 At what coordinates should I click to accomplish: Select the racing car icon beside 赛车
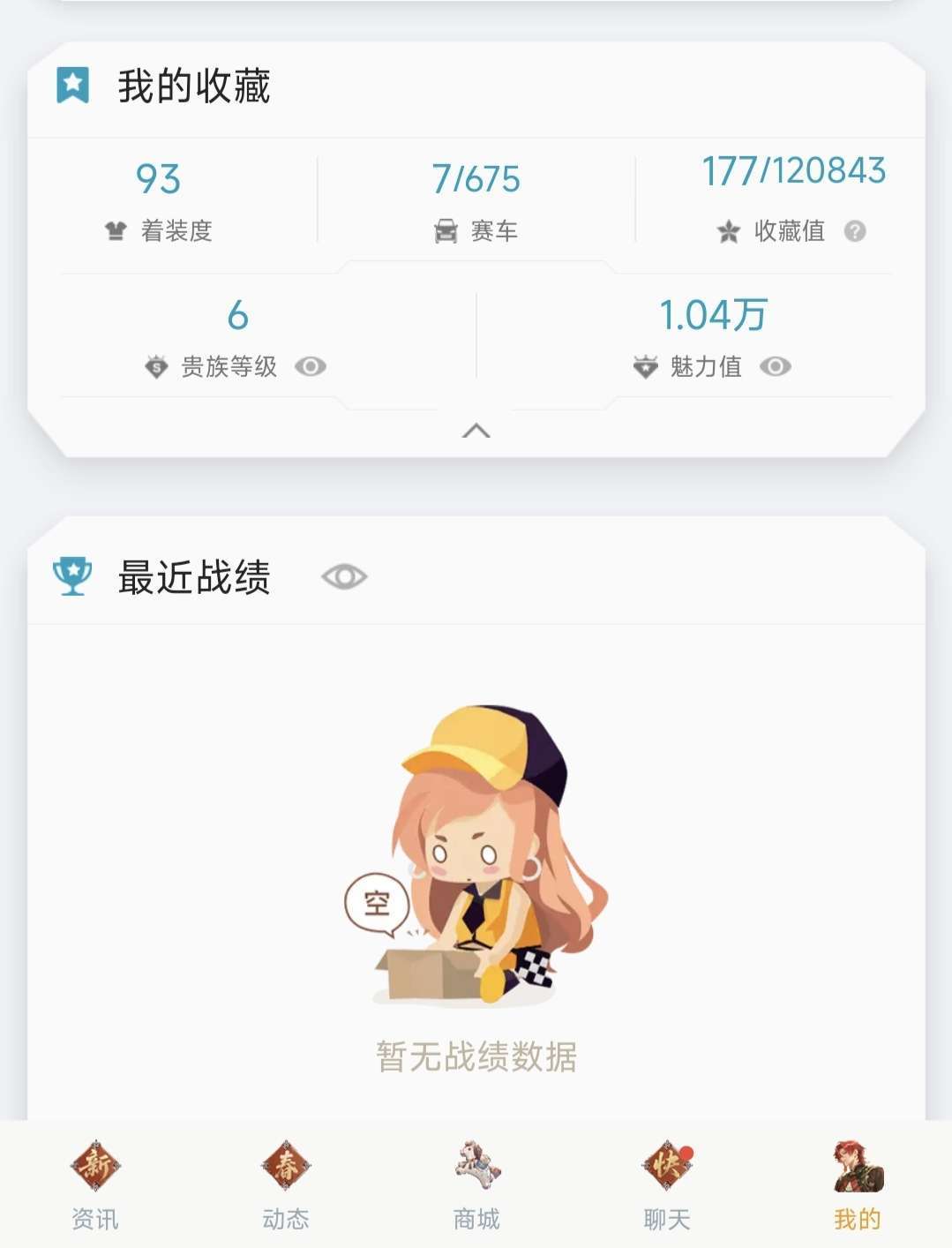click(x=444, y=231)
